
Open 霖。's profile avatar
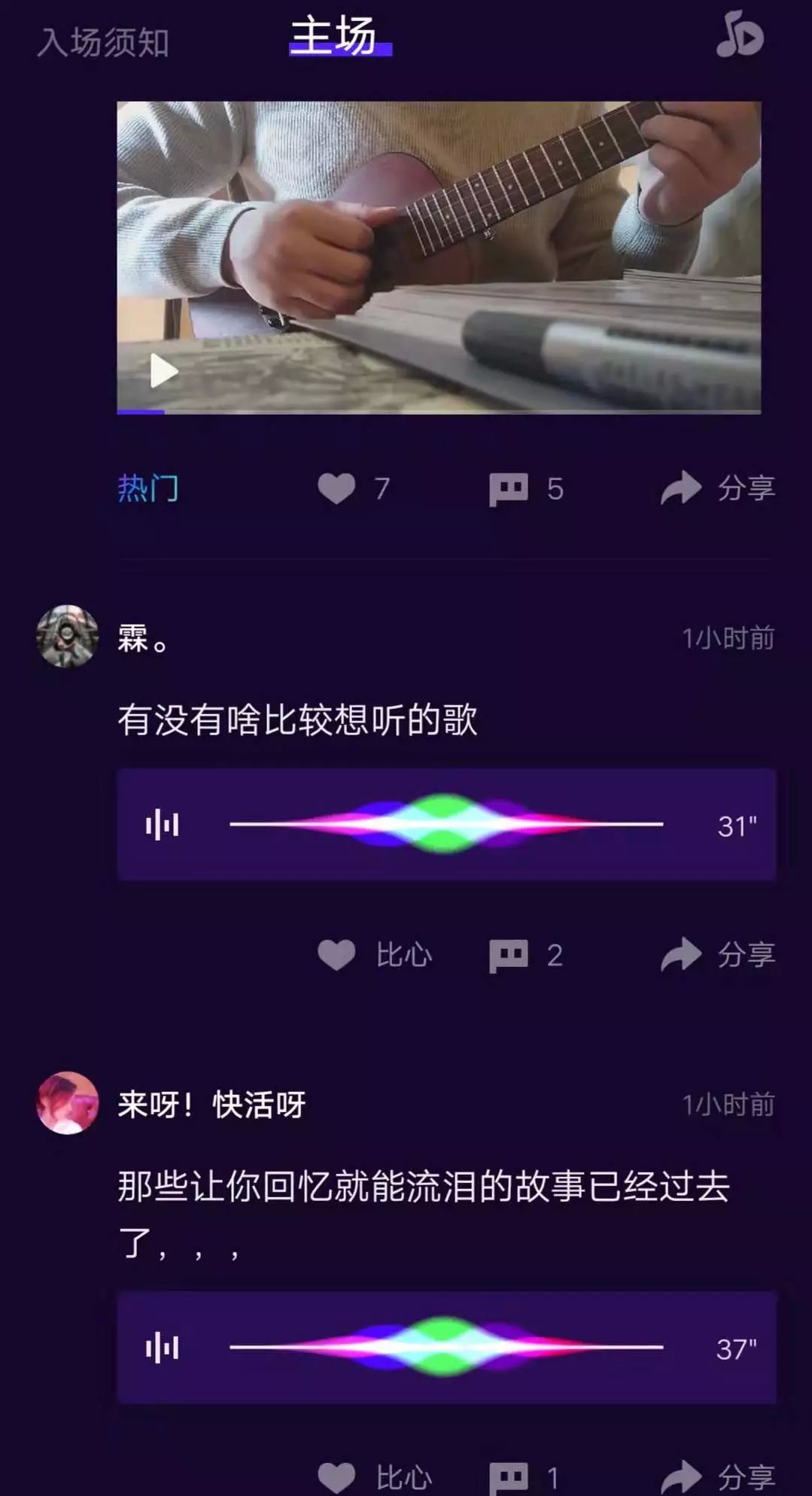point(68,637)
